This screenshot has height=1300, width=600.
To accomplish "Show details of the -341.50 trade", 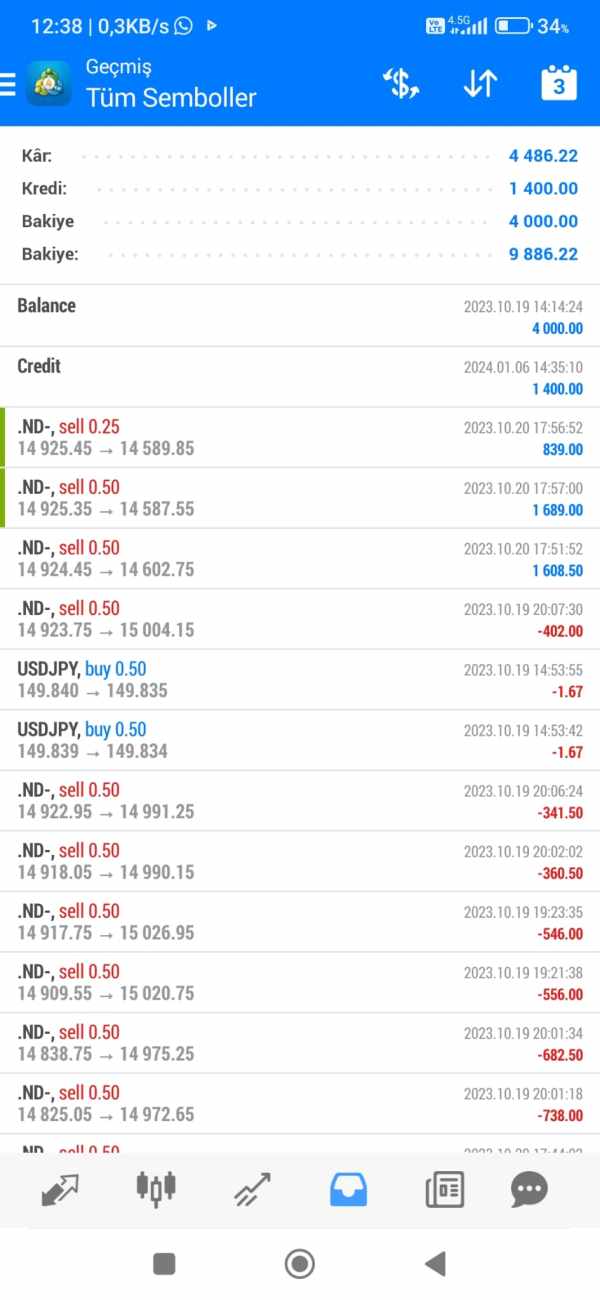I will [x=300, y=801].
